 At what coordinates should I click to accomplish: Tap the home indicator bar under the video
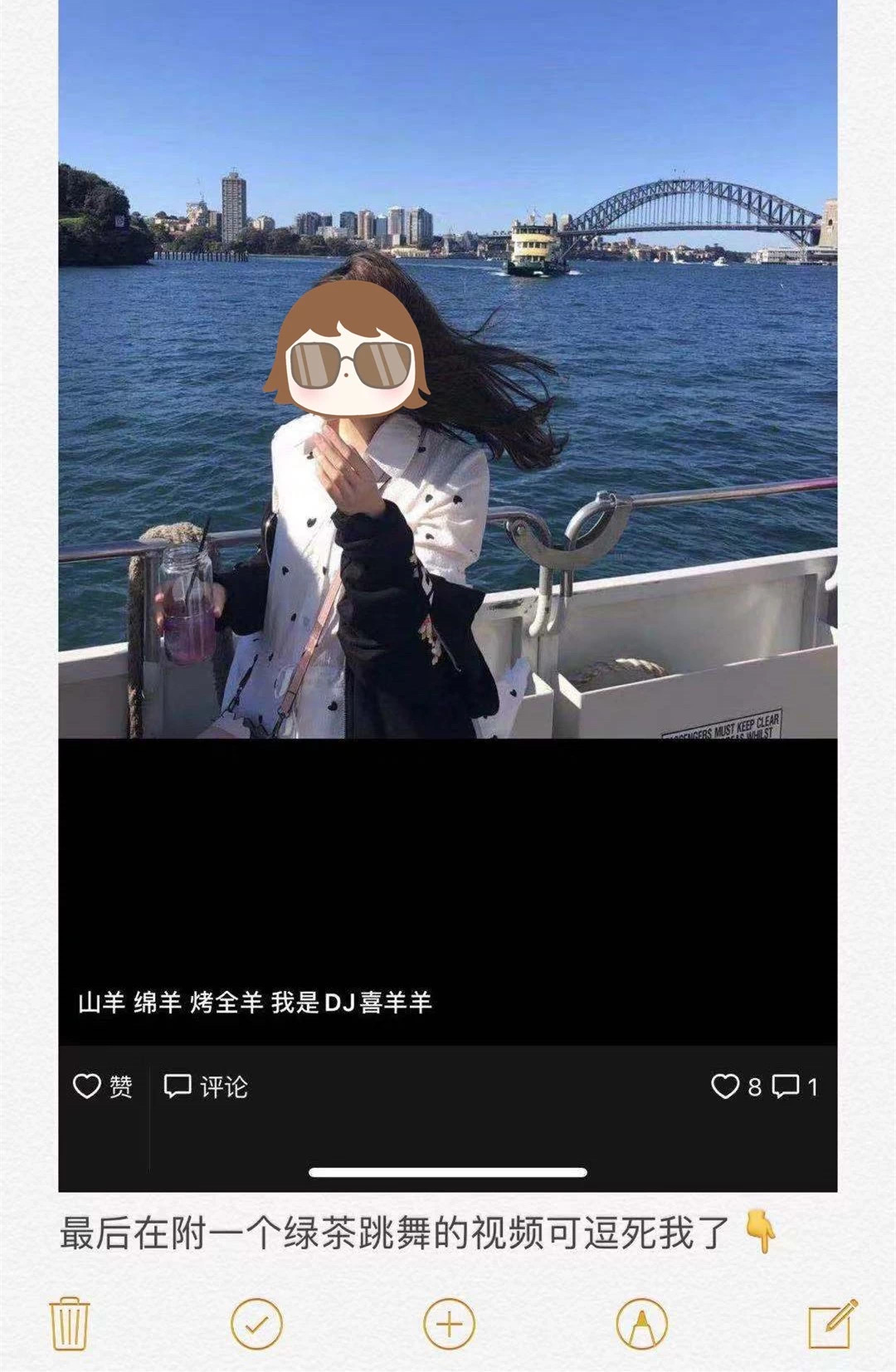(x=448, y=1172)
